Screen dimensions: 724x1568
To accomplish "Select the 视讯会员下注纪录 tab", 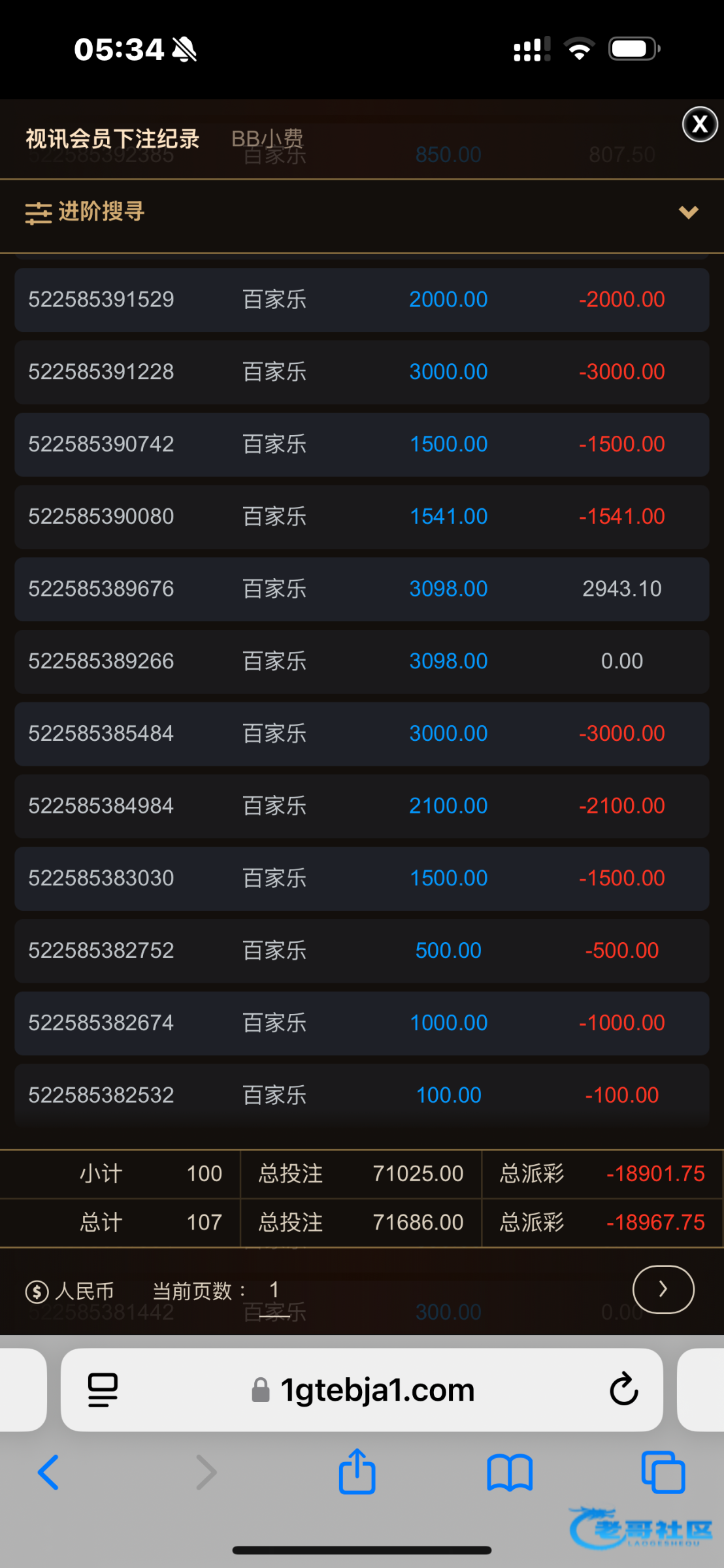I will 112,139.
